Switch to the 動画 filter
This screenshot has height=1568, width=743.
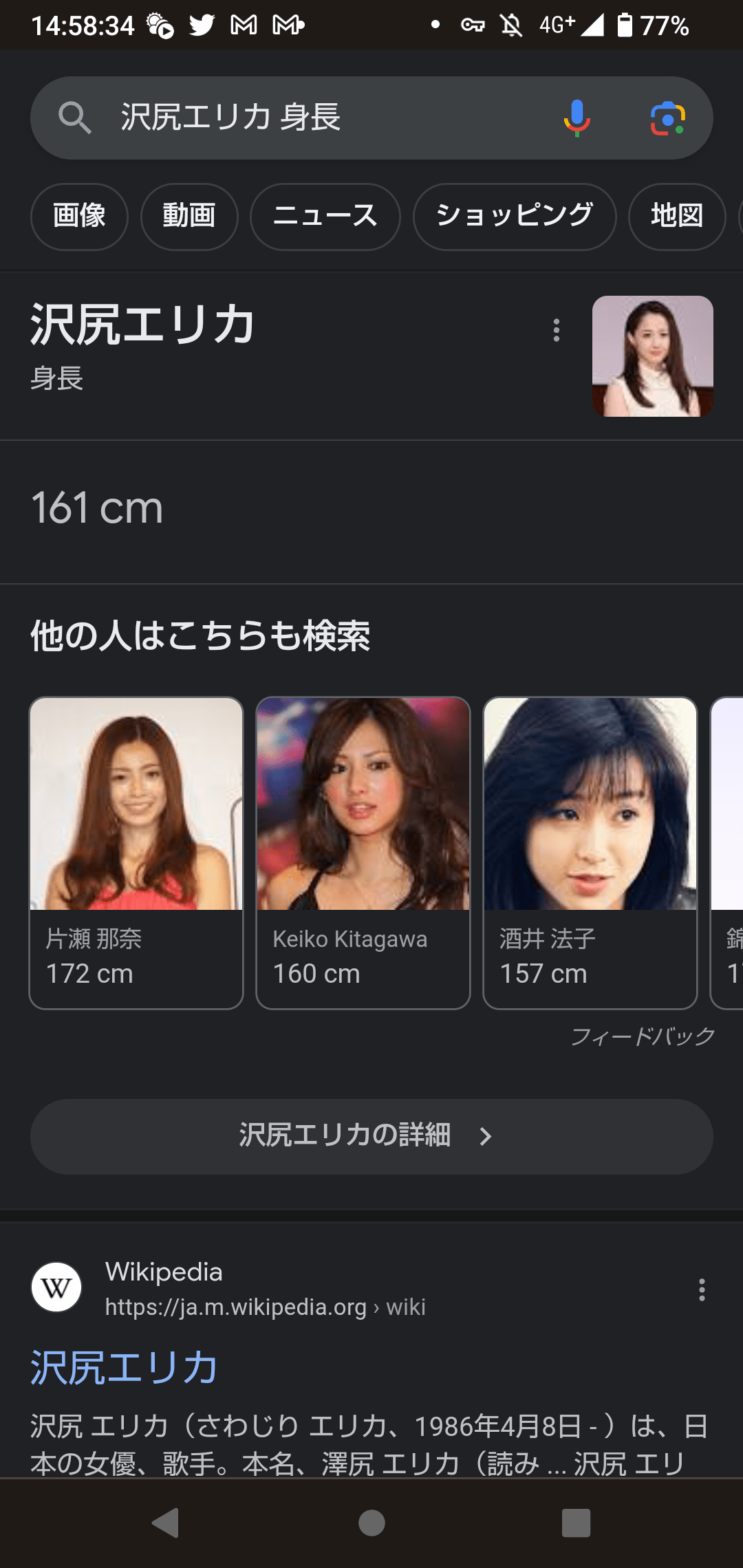(189, 216)
